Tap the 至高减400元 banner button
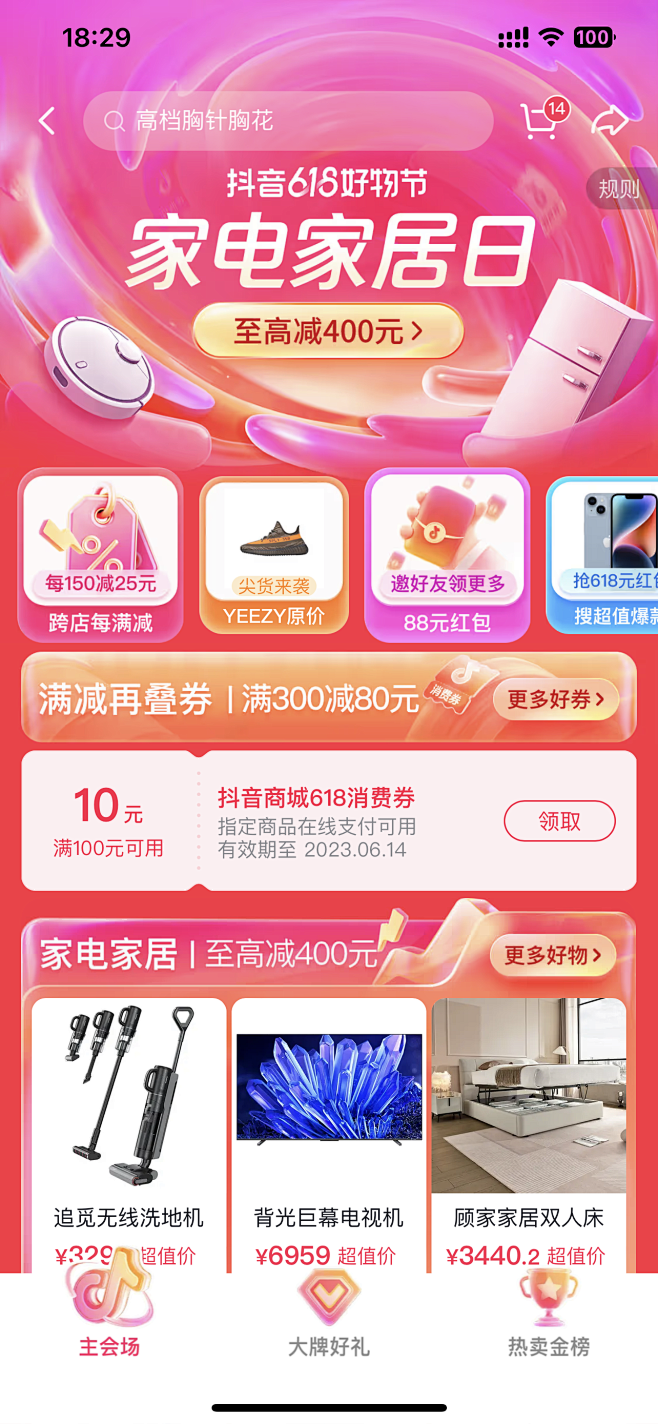Viewport: 658px width, 1424px height. pyautogui.click(x=328, y=331)
